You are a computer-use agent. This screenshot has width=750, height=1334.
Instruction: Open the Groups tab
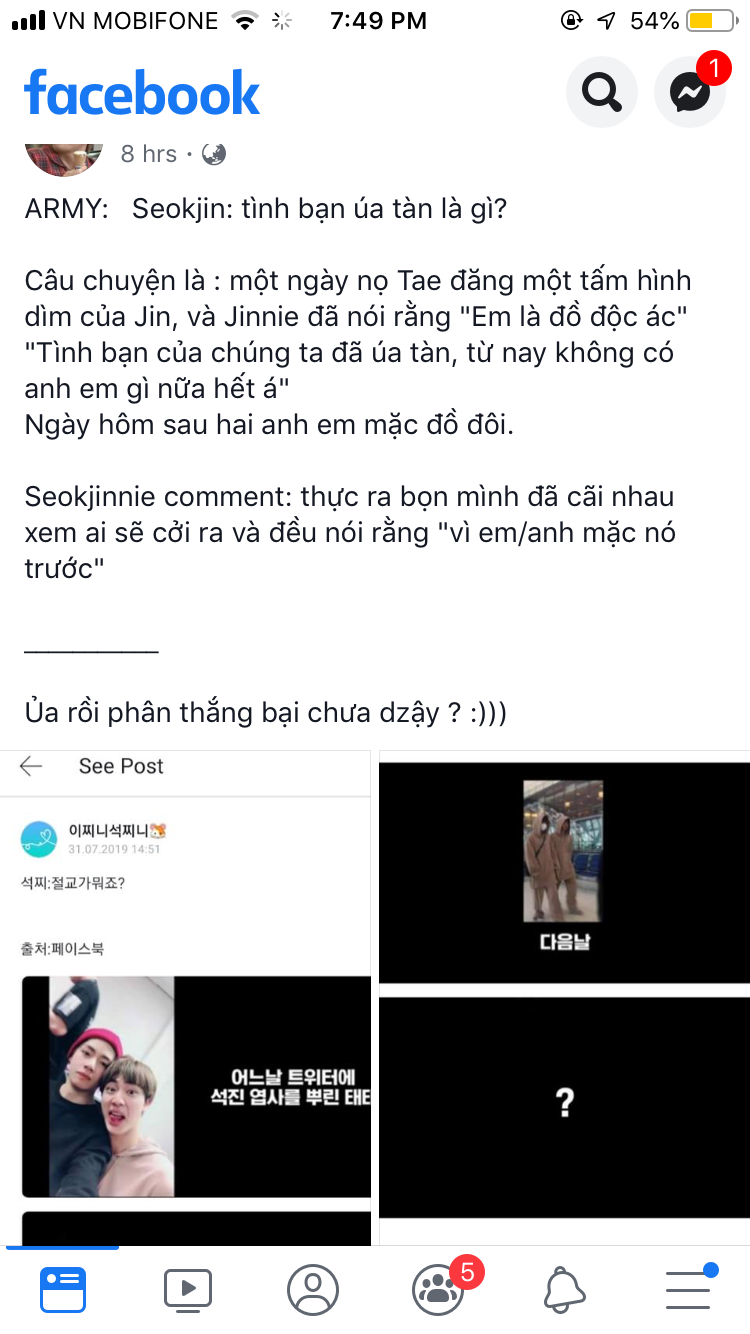[x=438, y=1290]
